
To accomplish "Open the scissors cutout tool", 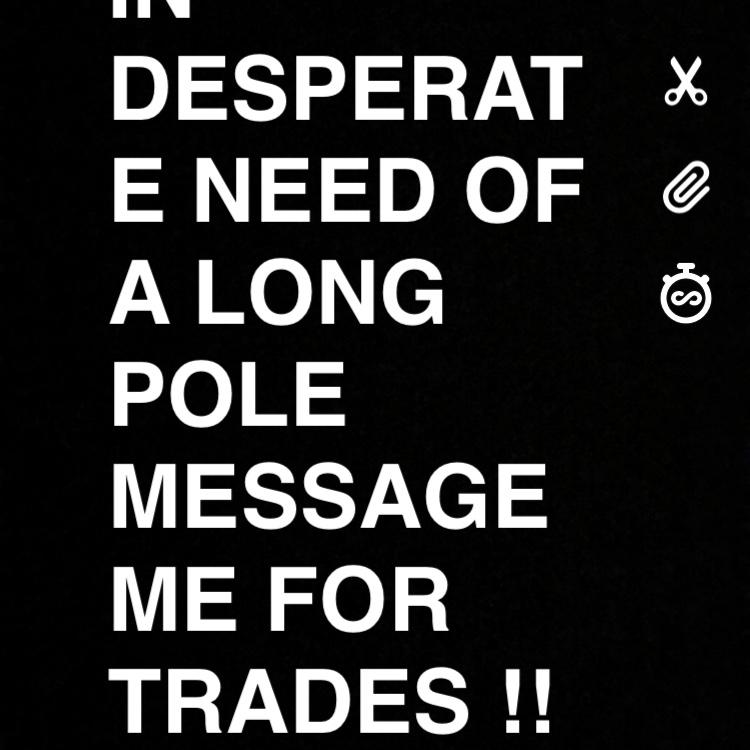I will point(686,83).
